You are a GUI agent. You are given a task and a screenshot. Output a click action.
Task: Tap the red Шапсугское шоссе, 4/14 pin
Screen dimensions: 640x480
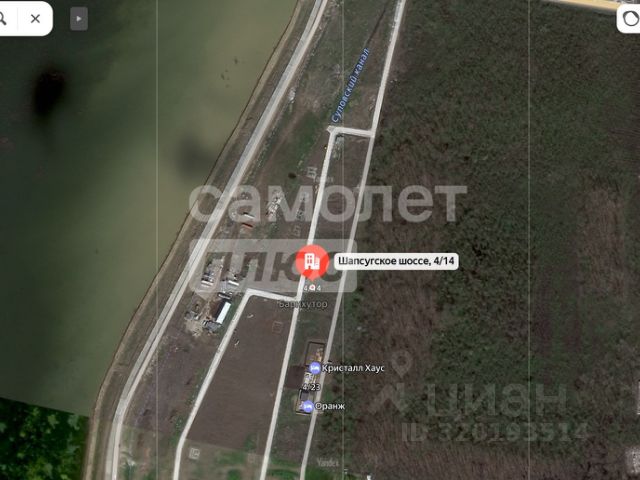coord(313,260)
